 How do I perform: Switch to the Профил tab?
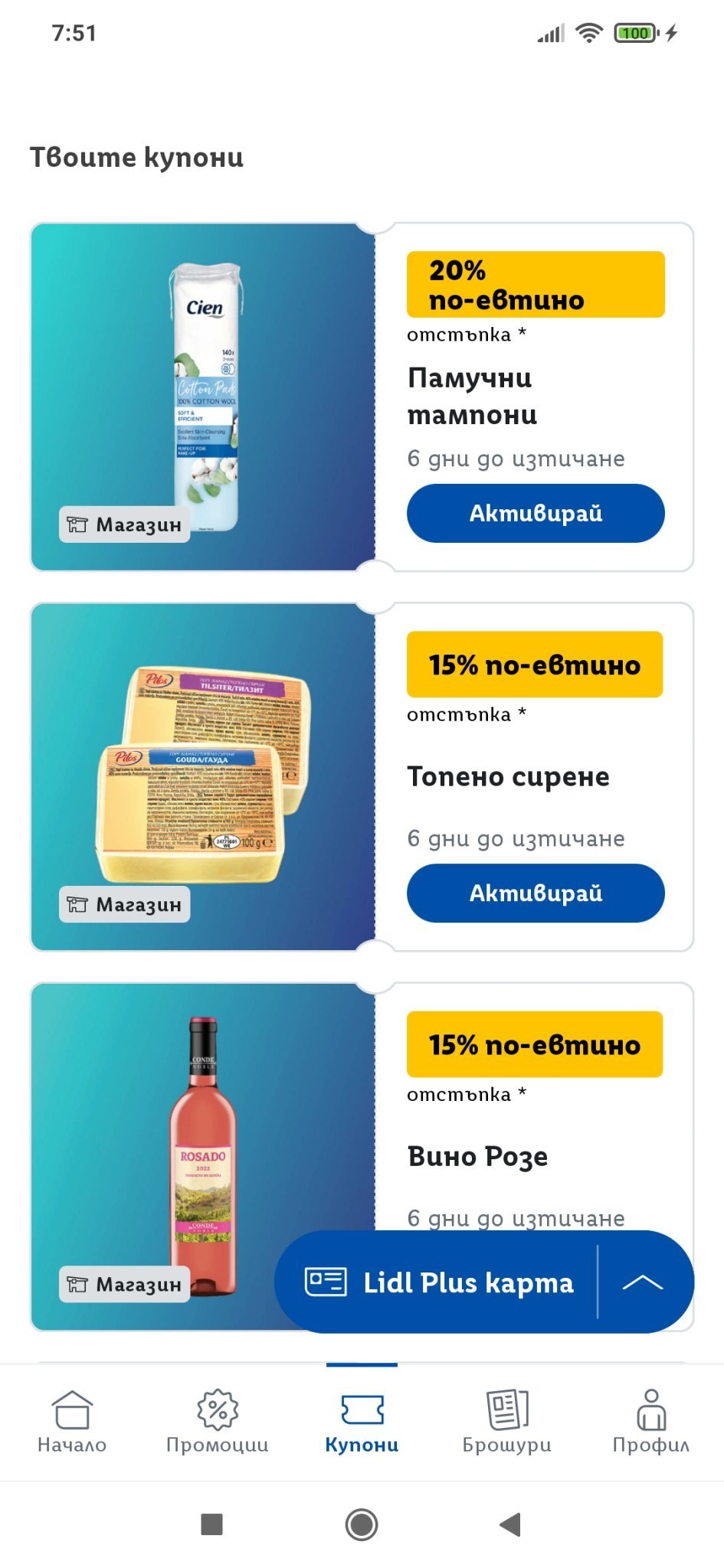[x=650, y=1422]
